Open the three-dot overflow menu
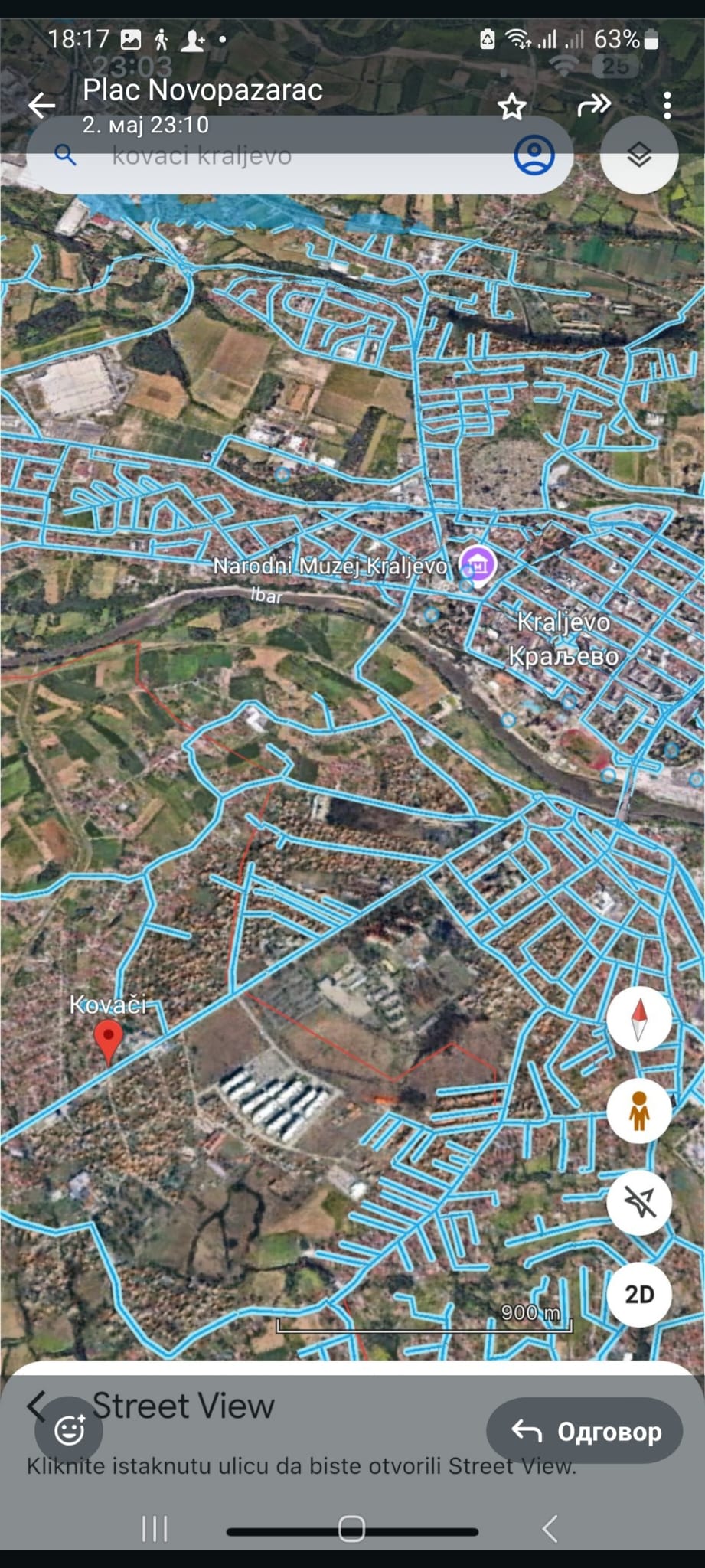The height and width of the screenshot is (1568, 705). coord(667,106)
